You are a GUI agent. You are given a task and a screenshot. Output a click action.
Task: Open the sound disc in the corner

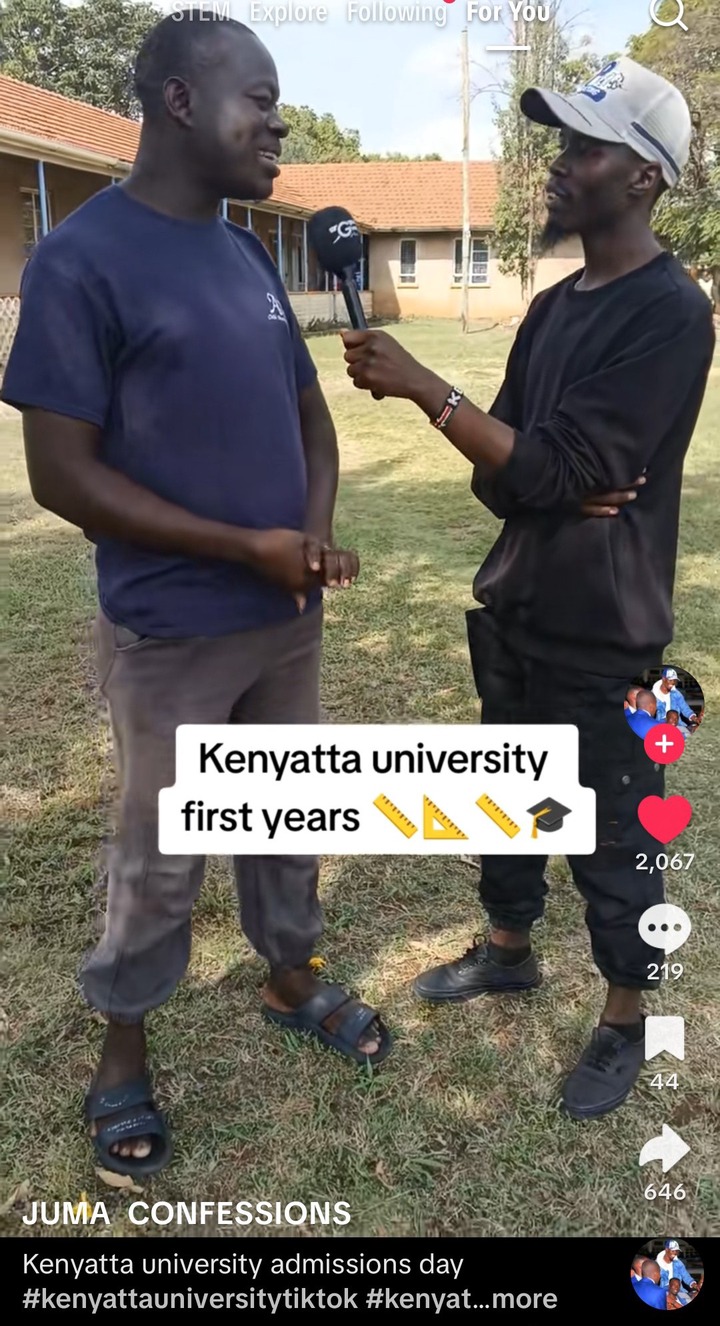[x=666, y=1274]
